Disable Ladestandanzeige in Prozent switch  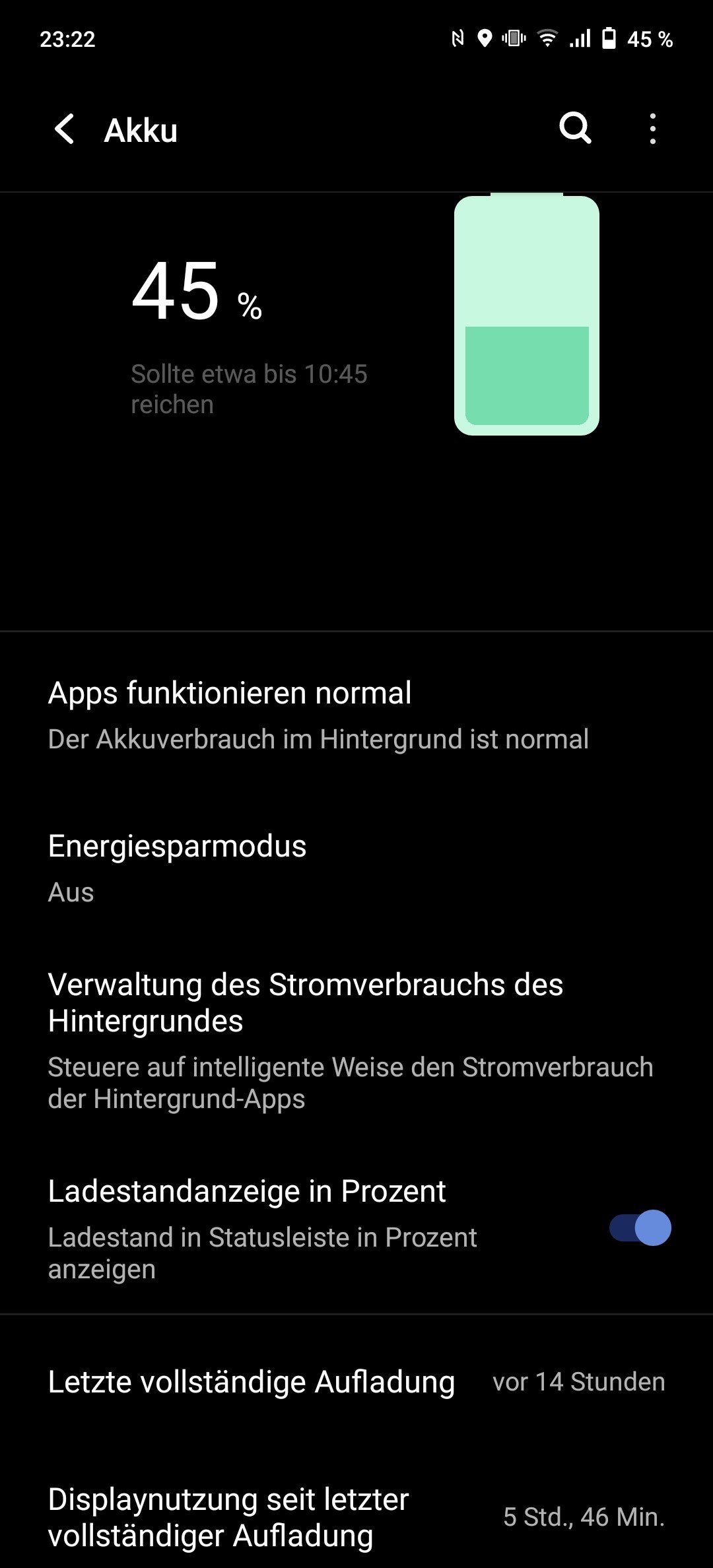point(640,1228)
